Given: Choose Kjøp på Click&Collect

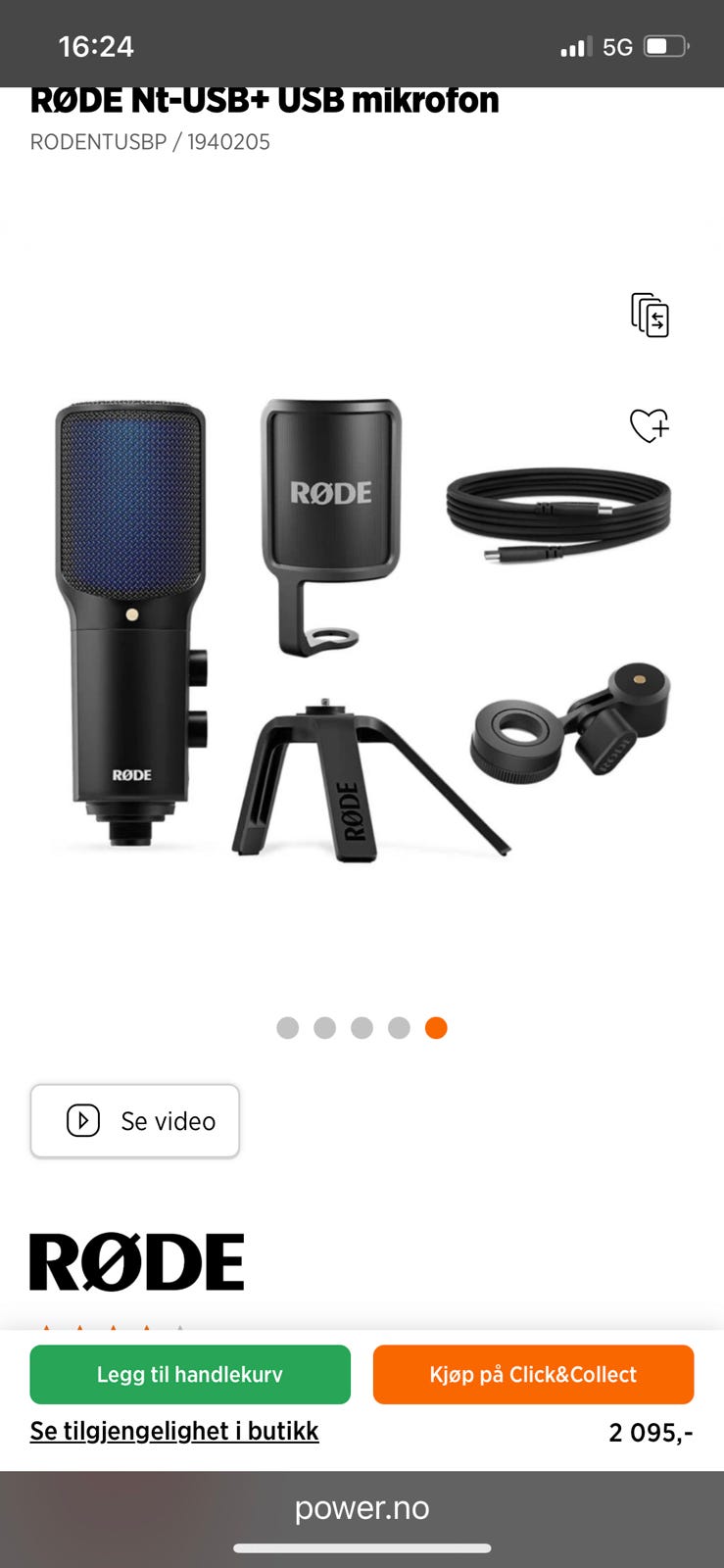Looking at the screenshot, I should click(x=533, y=1374).
